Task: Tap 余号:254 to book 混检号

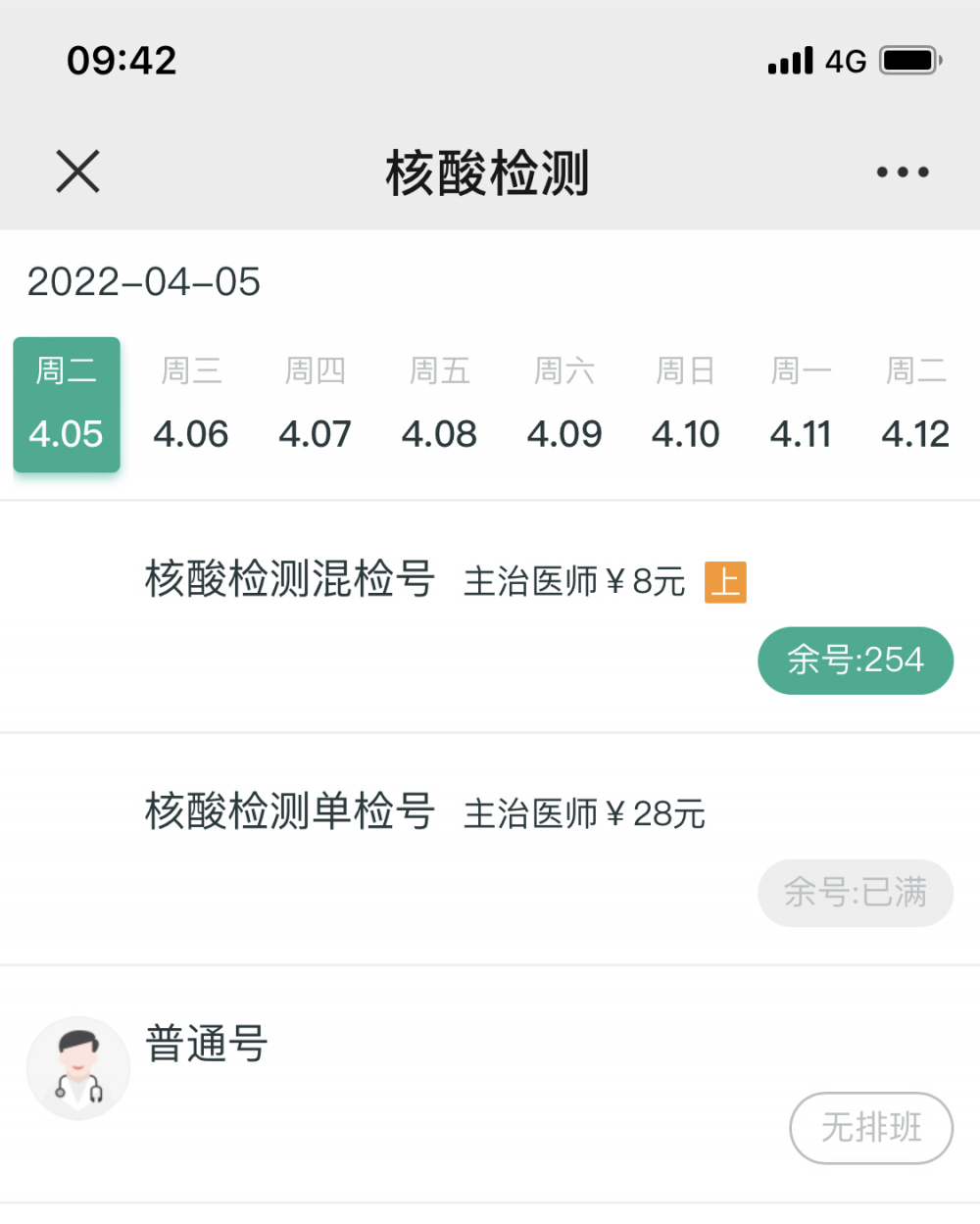Action: coord(856,661)
